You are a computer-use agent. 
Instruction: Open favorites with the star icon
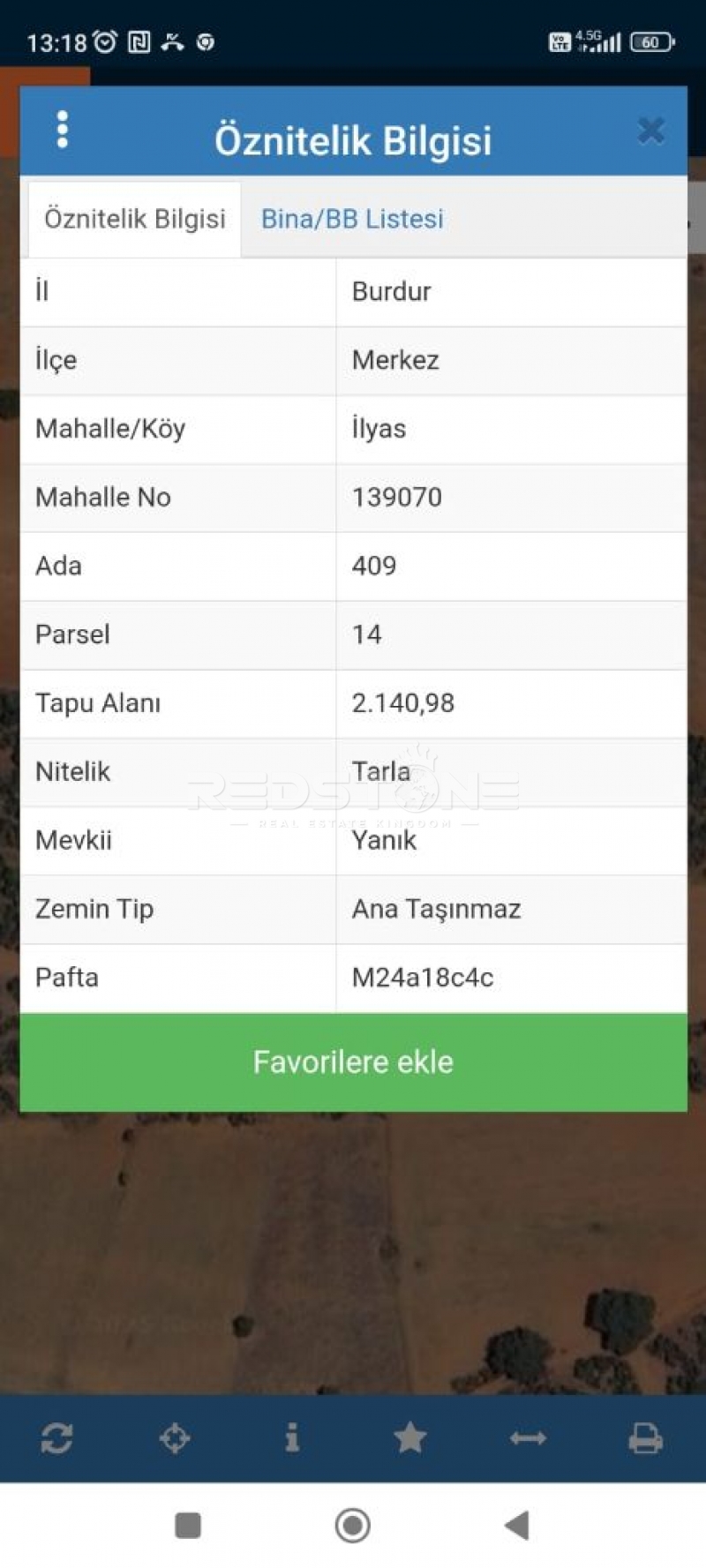point(409,1439)
